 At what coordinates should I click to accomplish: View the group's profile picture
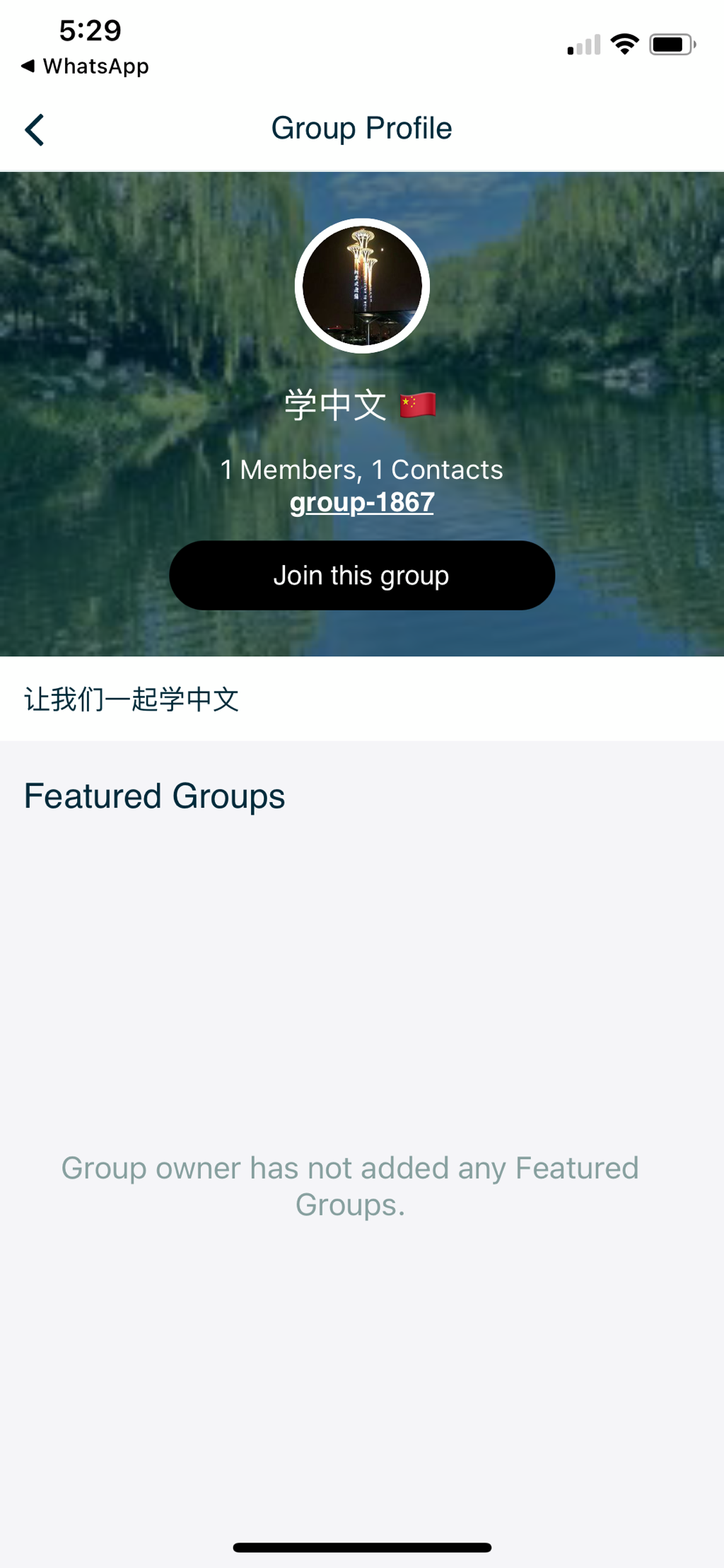coord(362,286)
